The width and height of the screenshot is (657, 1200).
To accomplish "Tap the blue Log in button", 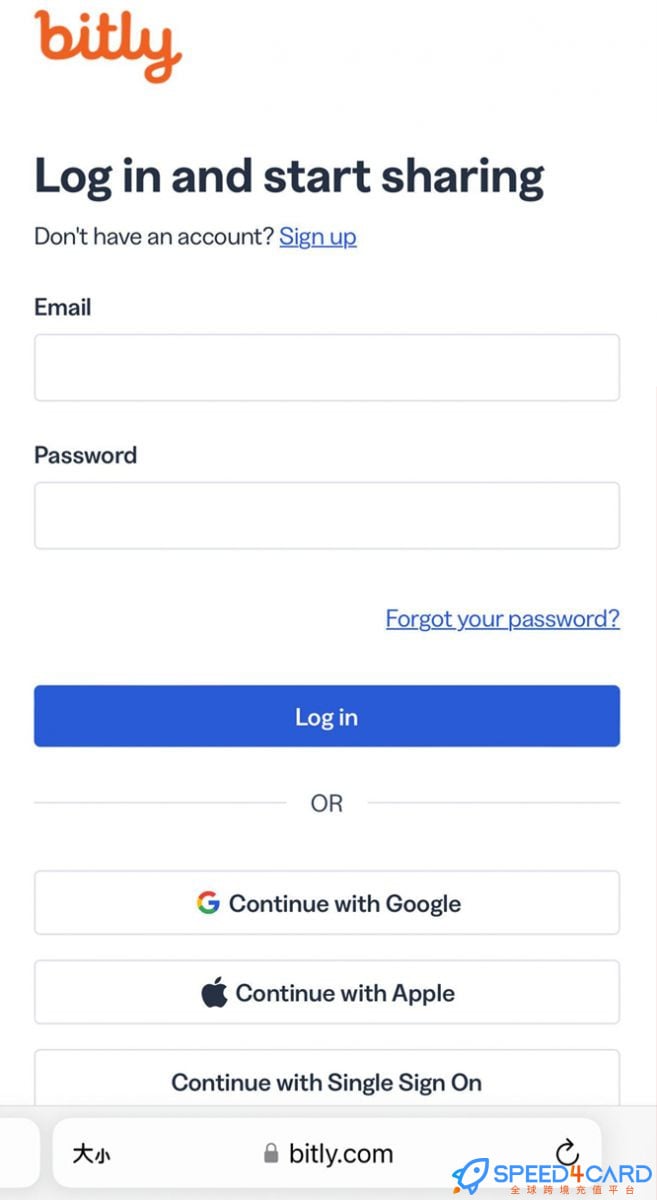I will tap(326, 716).
